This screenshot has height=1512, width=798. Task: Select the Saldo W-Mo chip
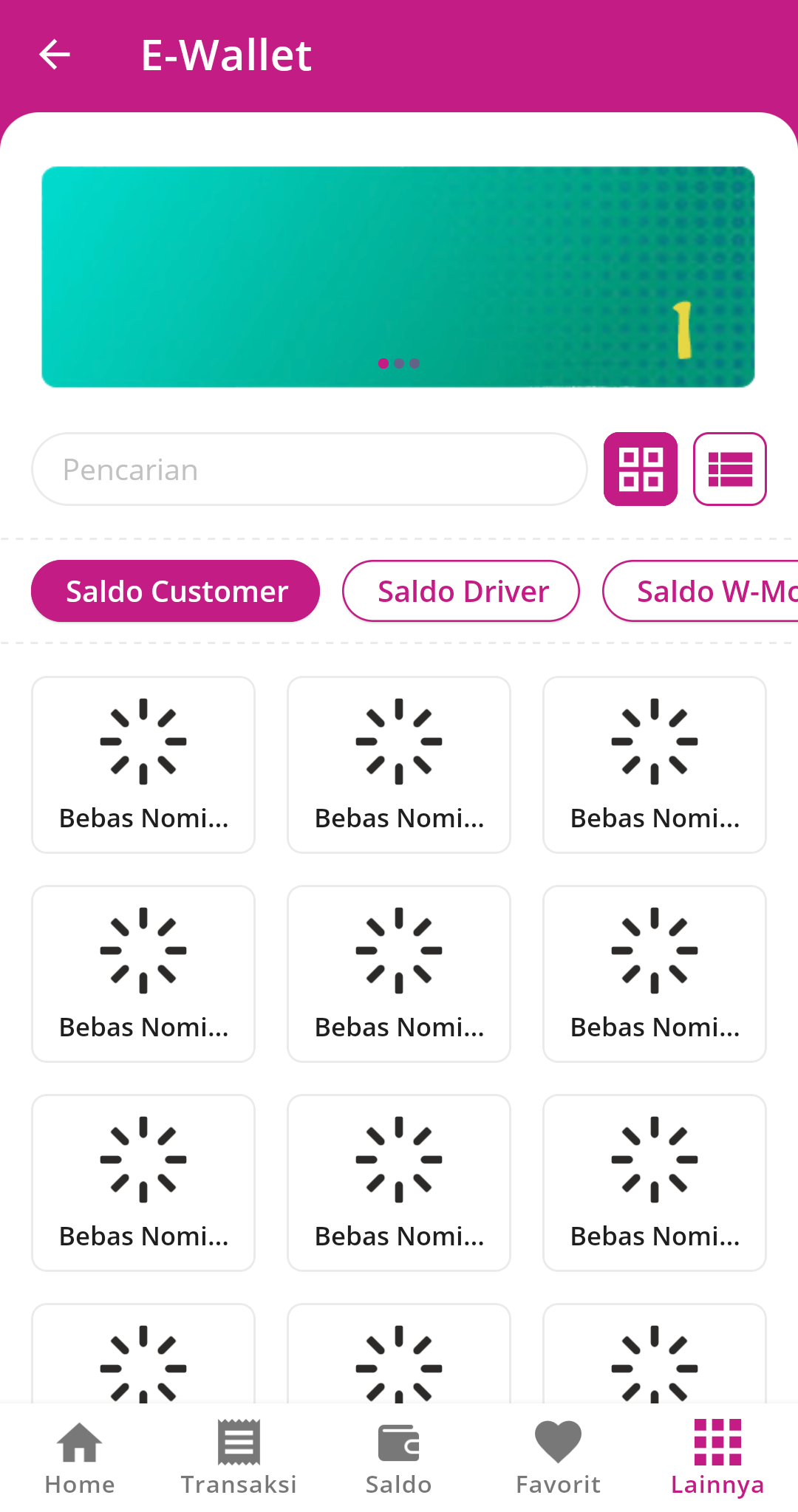(700, 591)
